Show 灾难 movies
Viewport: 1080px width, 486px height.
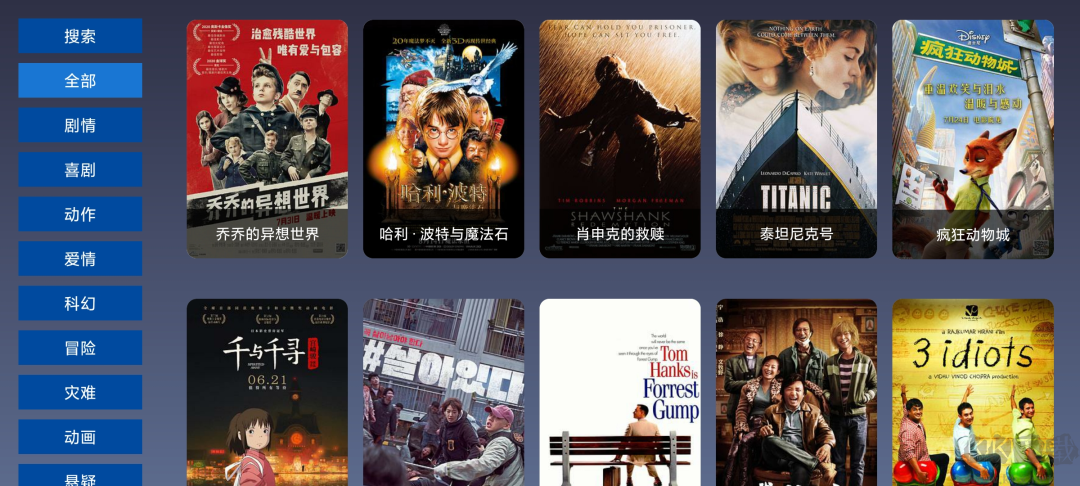coord(80,393)
